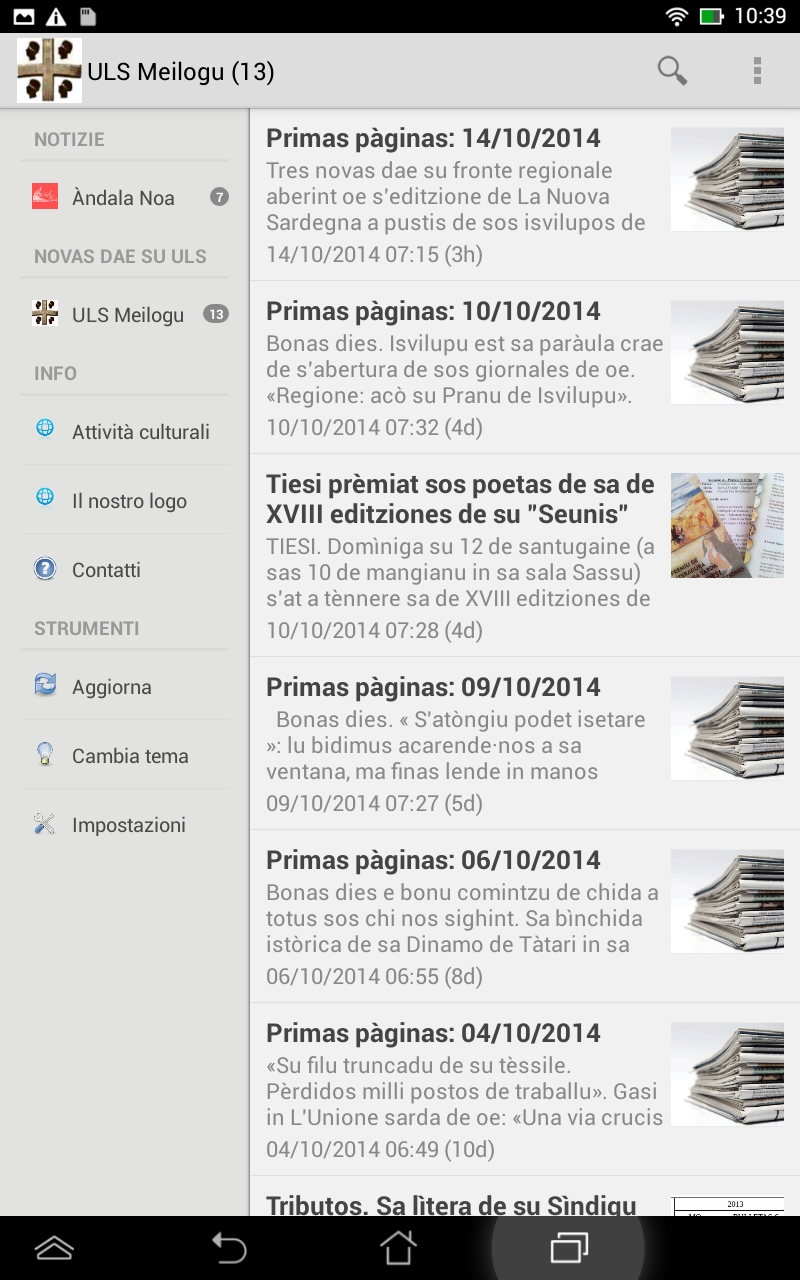The width and height of the screenshot is (800, 1280).
Task: Open Impostazioni settings
Action: click(125, 824)
